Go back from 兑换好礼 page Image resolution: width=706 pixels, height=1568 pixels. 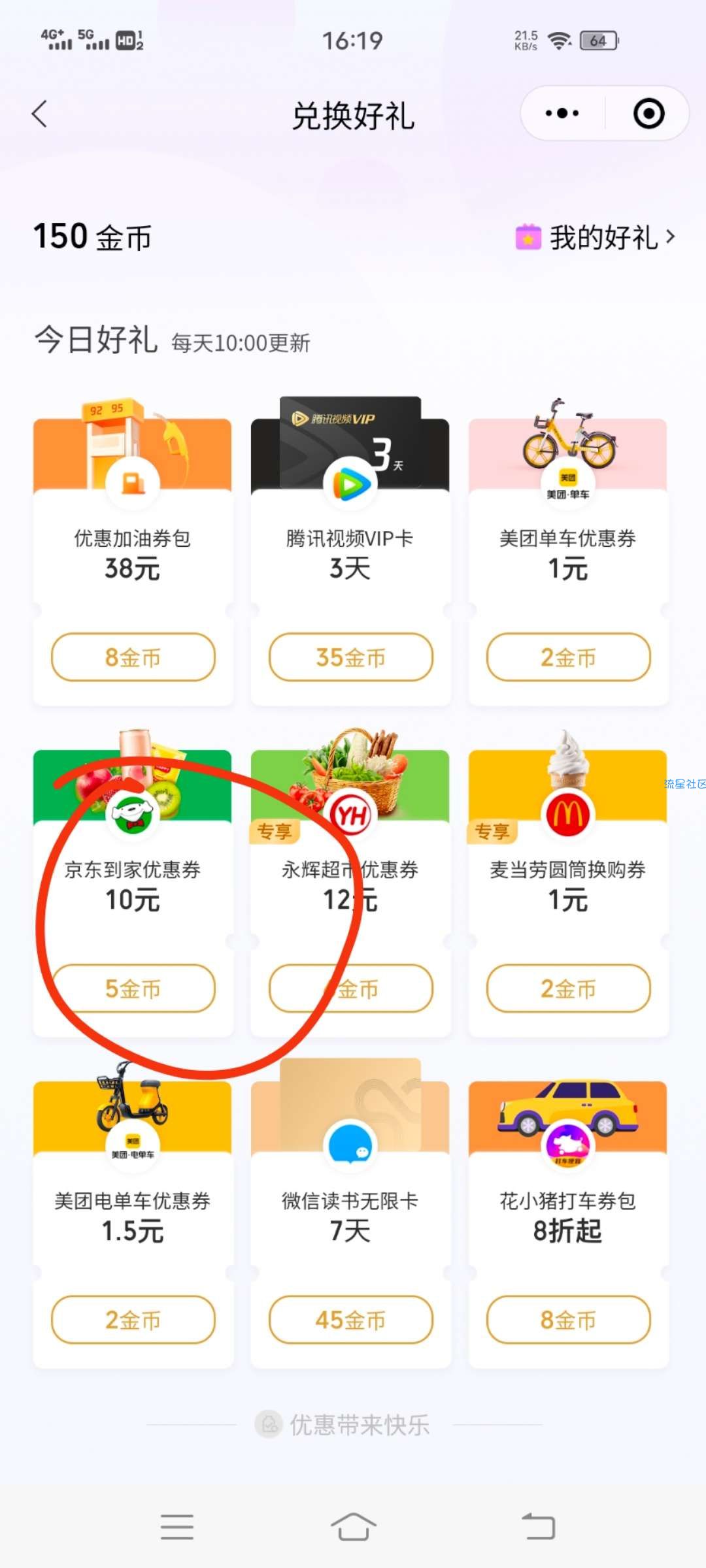[41, 114]
